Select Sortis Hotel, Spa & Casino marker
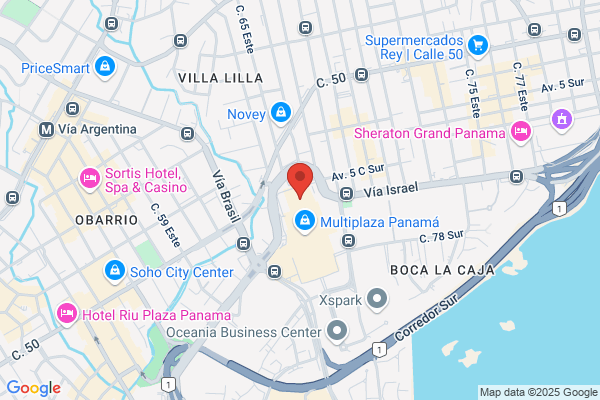Screen dimensions: 600x400 [x=90, y=179]
